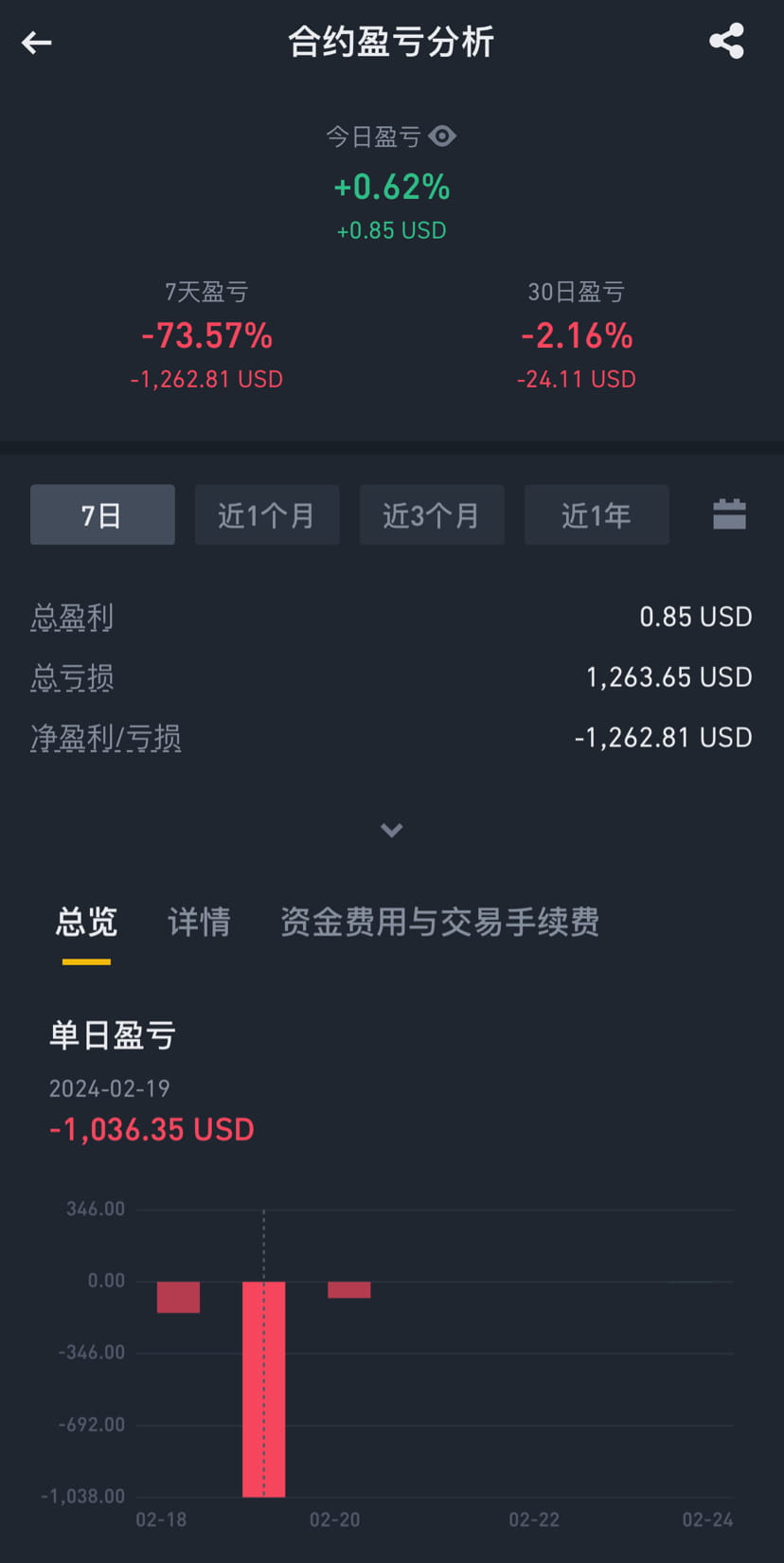Switch to the 近1个月 range
Screen dimensions: 784x1563
point(267,514)
